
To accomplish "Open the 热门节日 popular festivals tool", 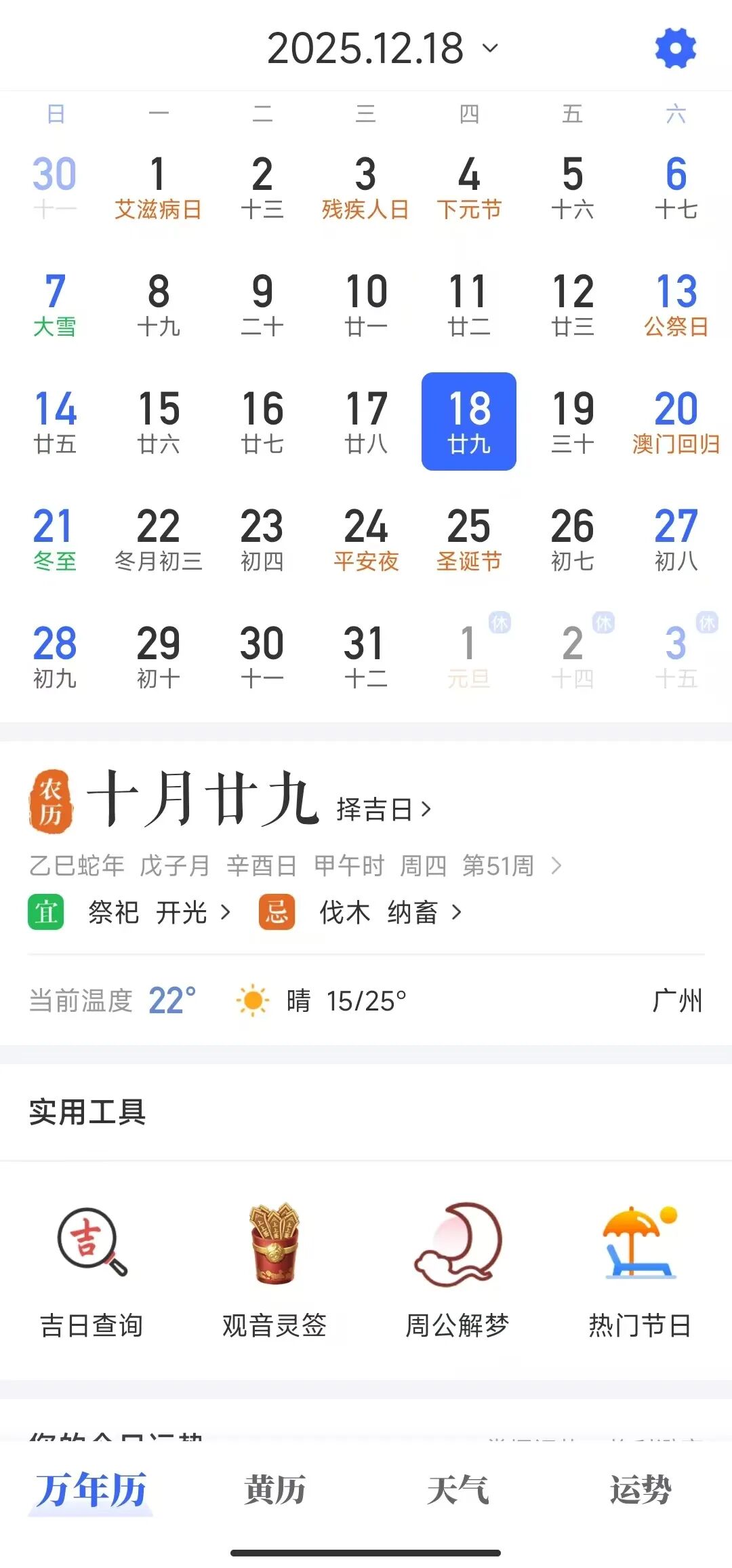I will [640, 1275].
